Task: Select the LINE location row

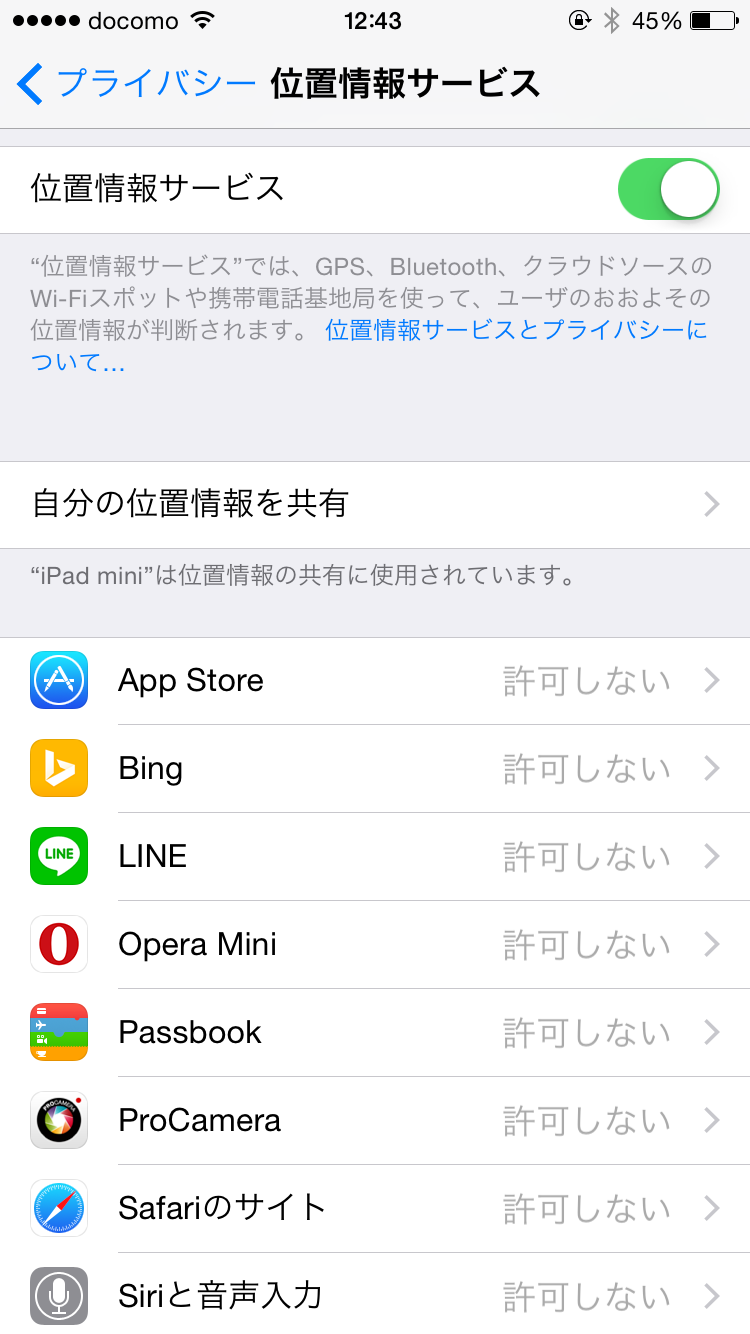Action: click(x=375, y=857)
